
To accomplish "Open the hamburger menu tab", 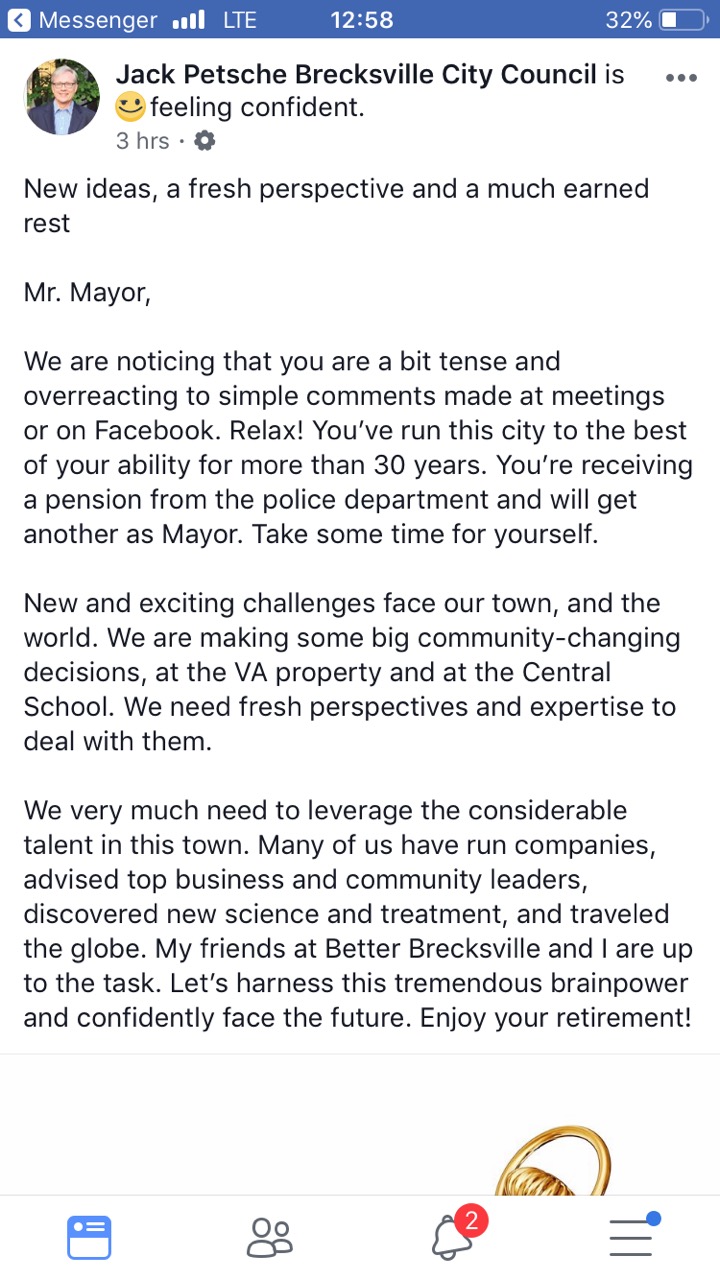I will click(x=632, y=1237).
